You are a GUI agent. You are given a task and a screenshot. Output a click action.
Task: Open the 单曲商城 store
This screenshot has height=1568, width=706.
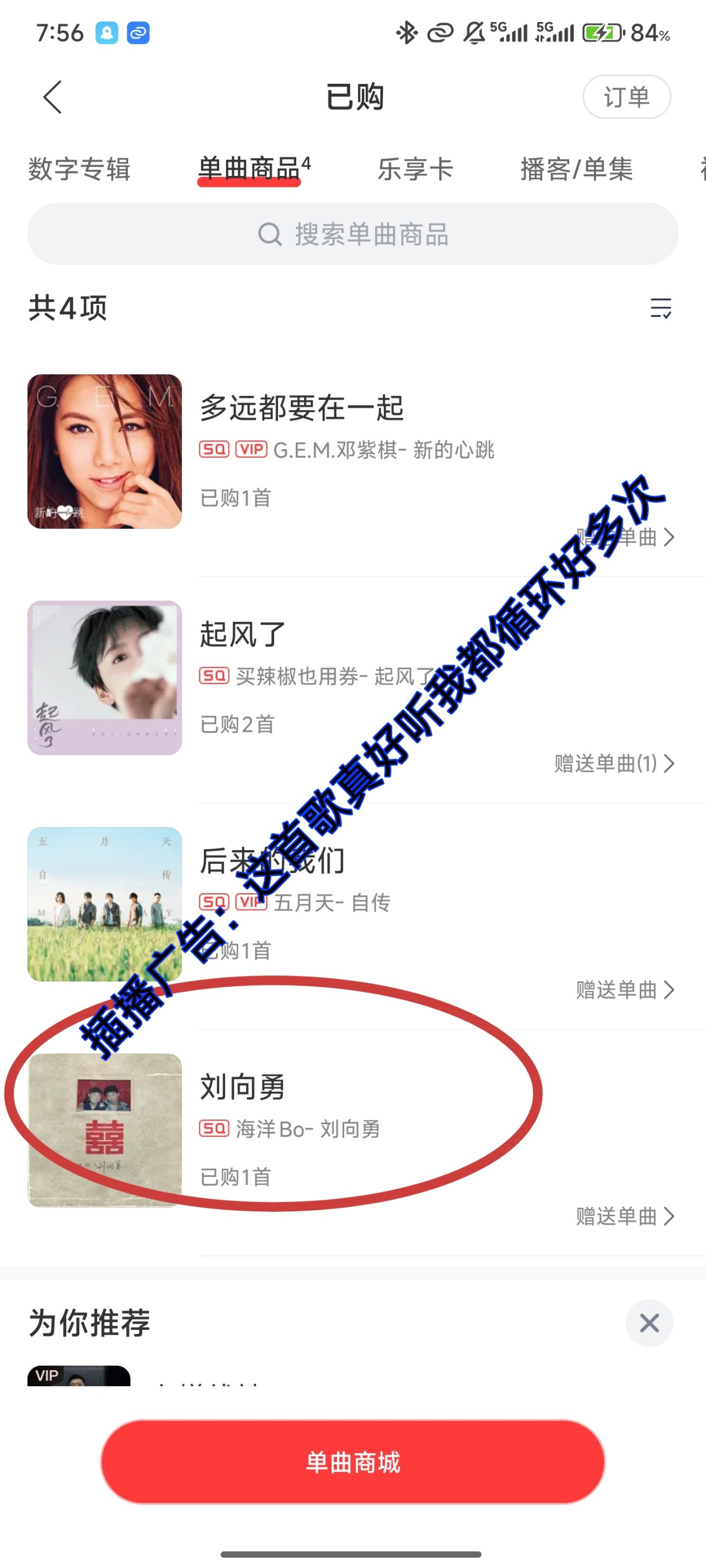click(352, 1462)
